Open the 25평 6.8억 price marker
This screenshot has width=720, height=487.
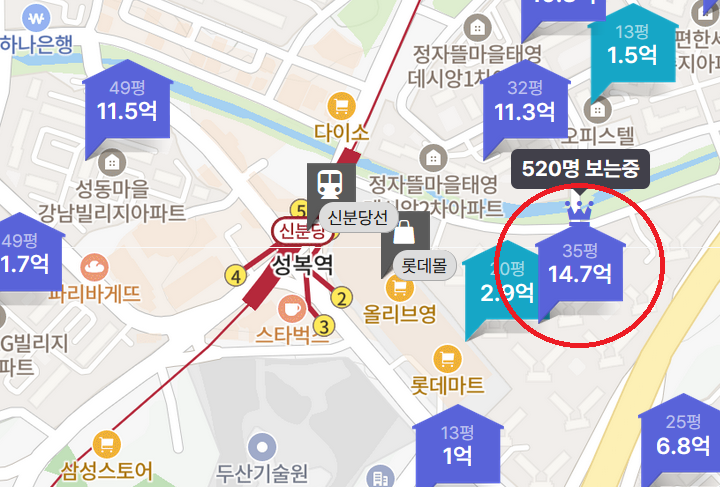(682, 437)
